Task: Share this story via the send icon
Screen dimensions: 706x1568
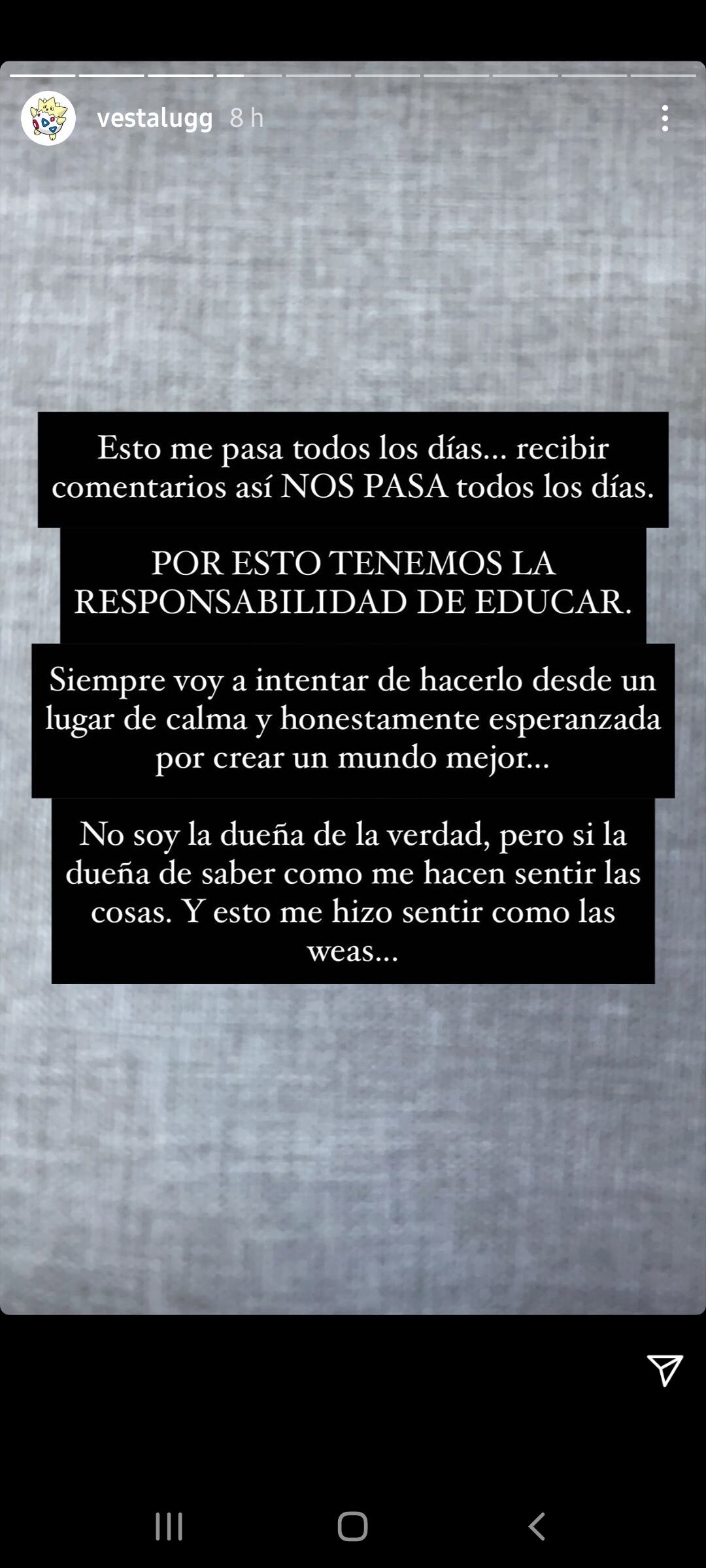Action: point(665,1369)
